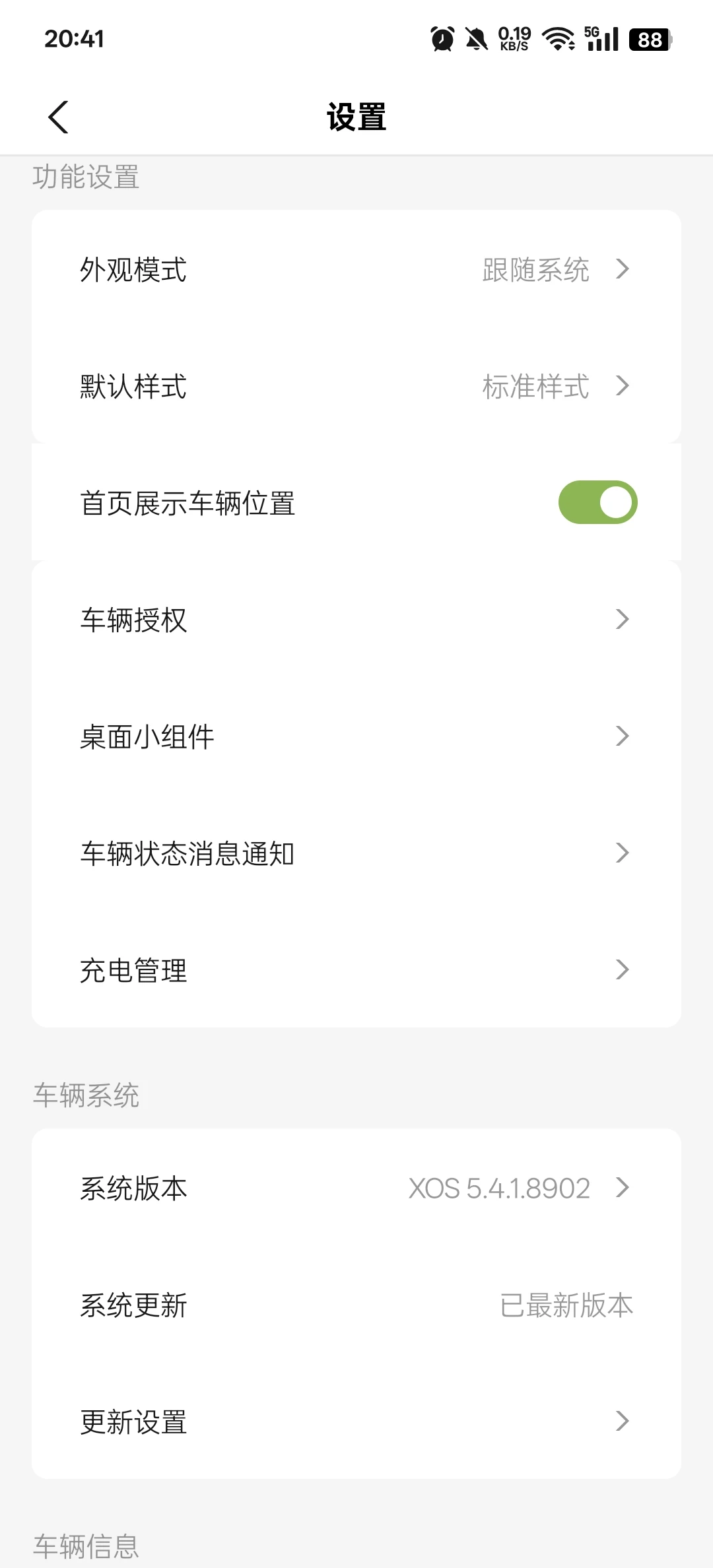Go back from the 设置 page

(x=59, y=117)
